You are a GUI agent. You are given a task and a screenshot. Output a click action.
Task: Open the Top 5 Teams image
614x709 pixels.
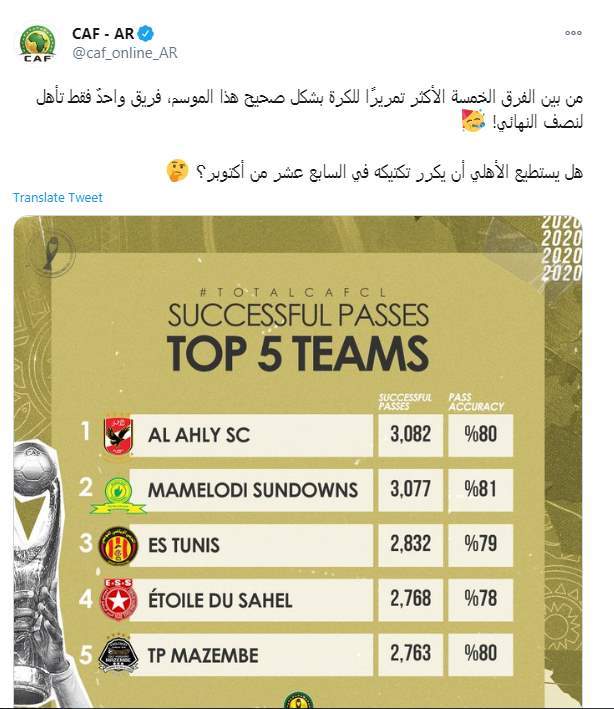[x=298, y=460]
